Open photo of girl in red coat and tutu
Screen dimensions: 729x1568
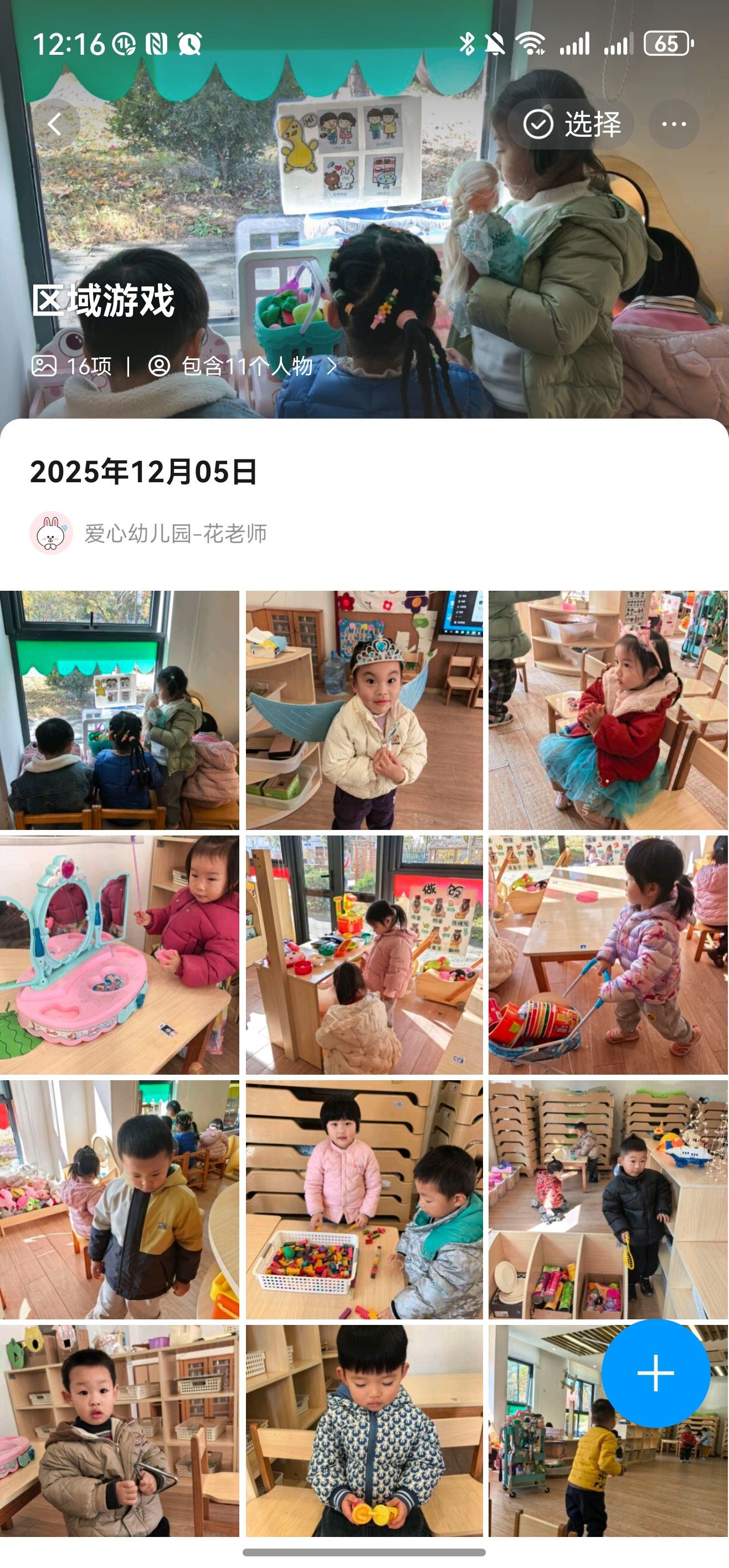click(x=608, y=710)
